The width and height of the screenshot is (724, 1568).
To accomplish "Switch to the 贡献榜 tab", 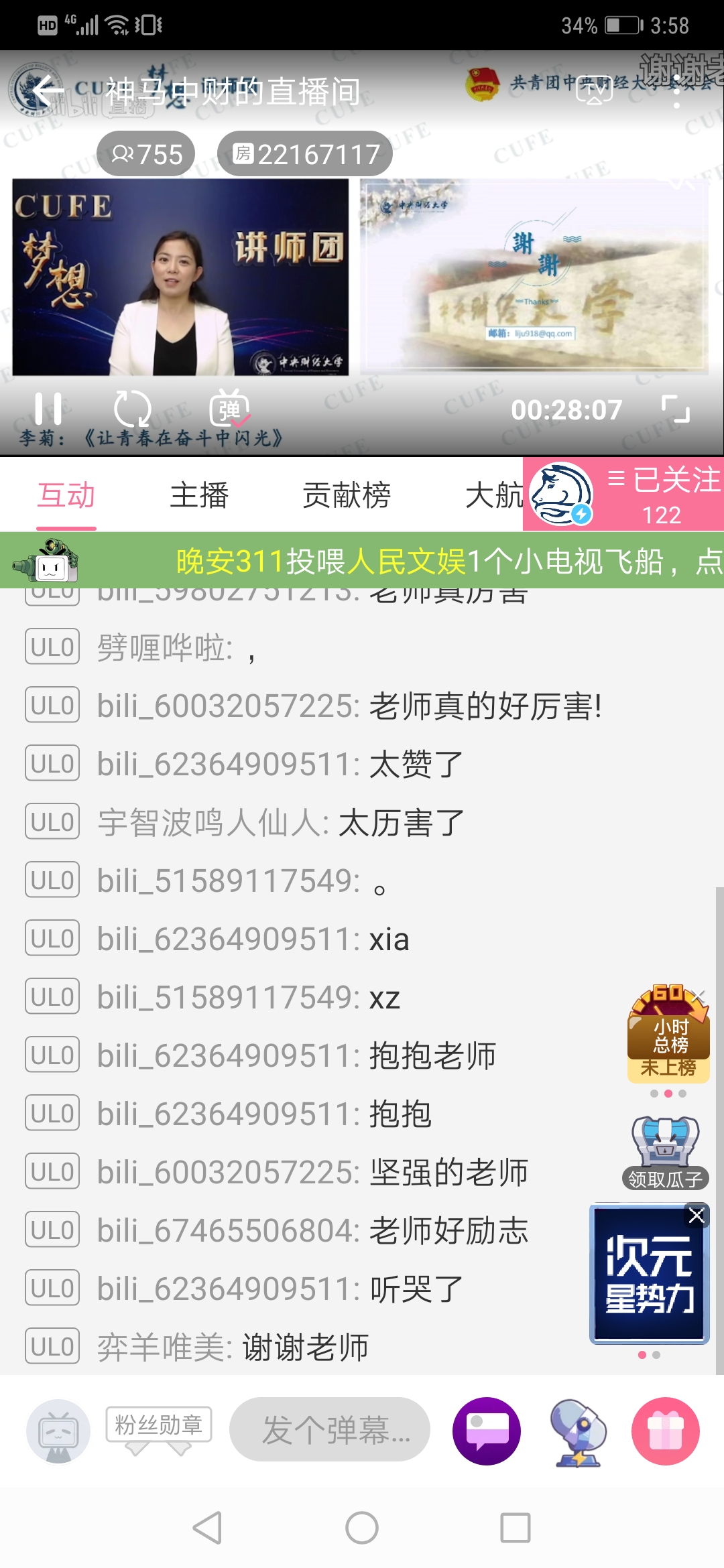I will point(346,495).
